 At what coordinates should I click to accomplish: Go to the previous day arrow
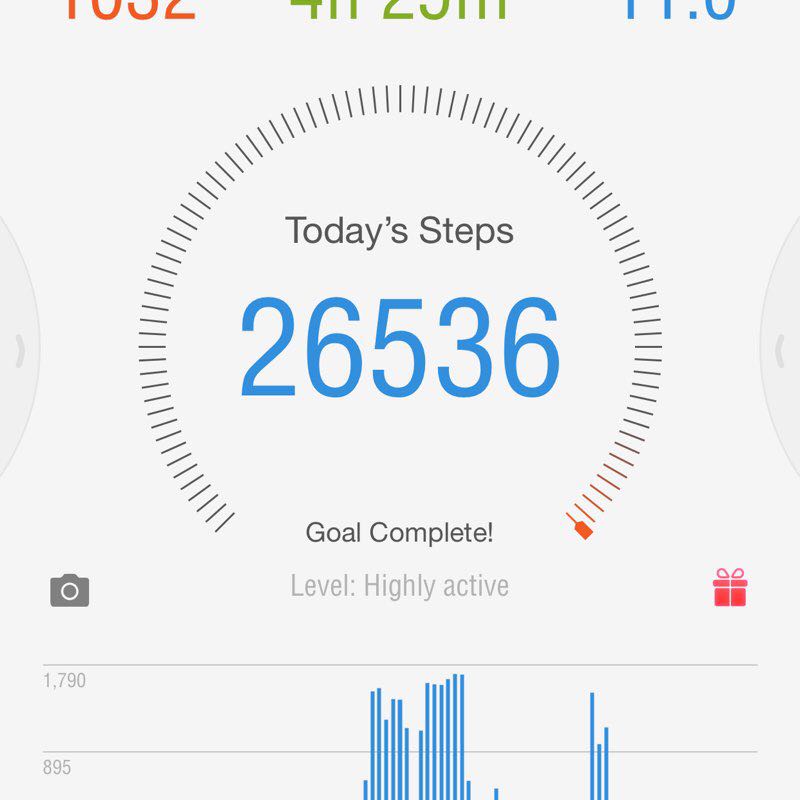click(18, 351)
